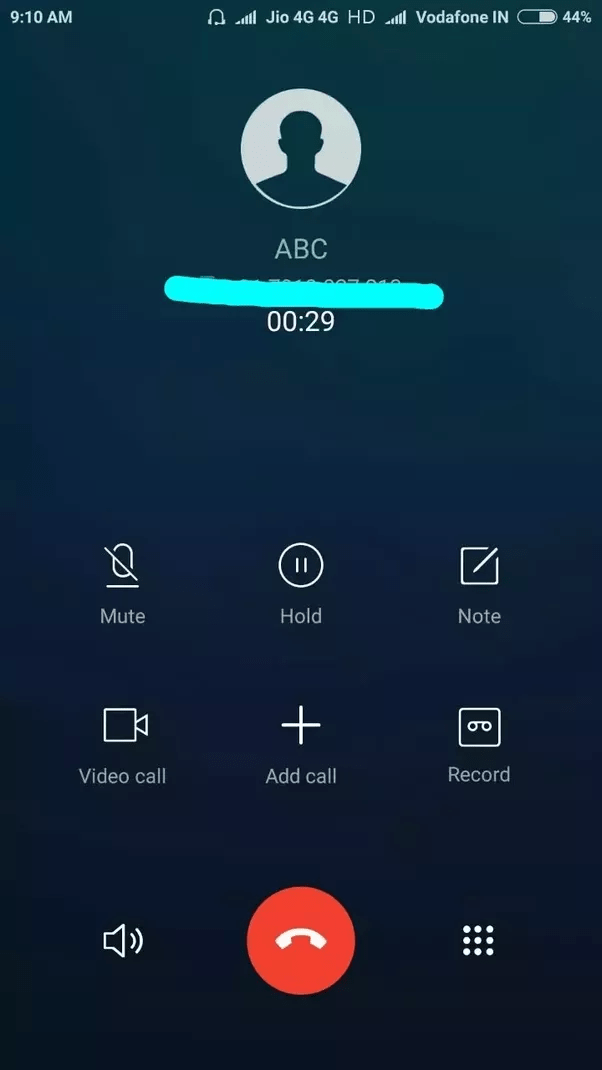Open Note during the call
This screenshot has height=1070, width=602.
coord(479,567)
